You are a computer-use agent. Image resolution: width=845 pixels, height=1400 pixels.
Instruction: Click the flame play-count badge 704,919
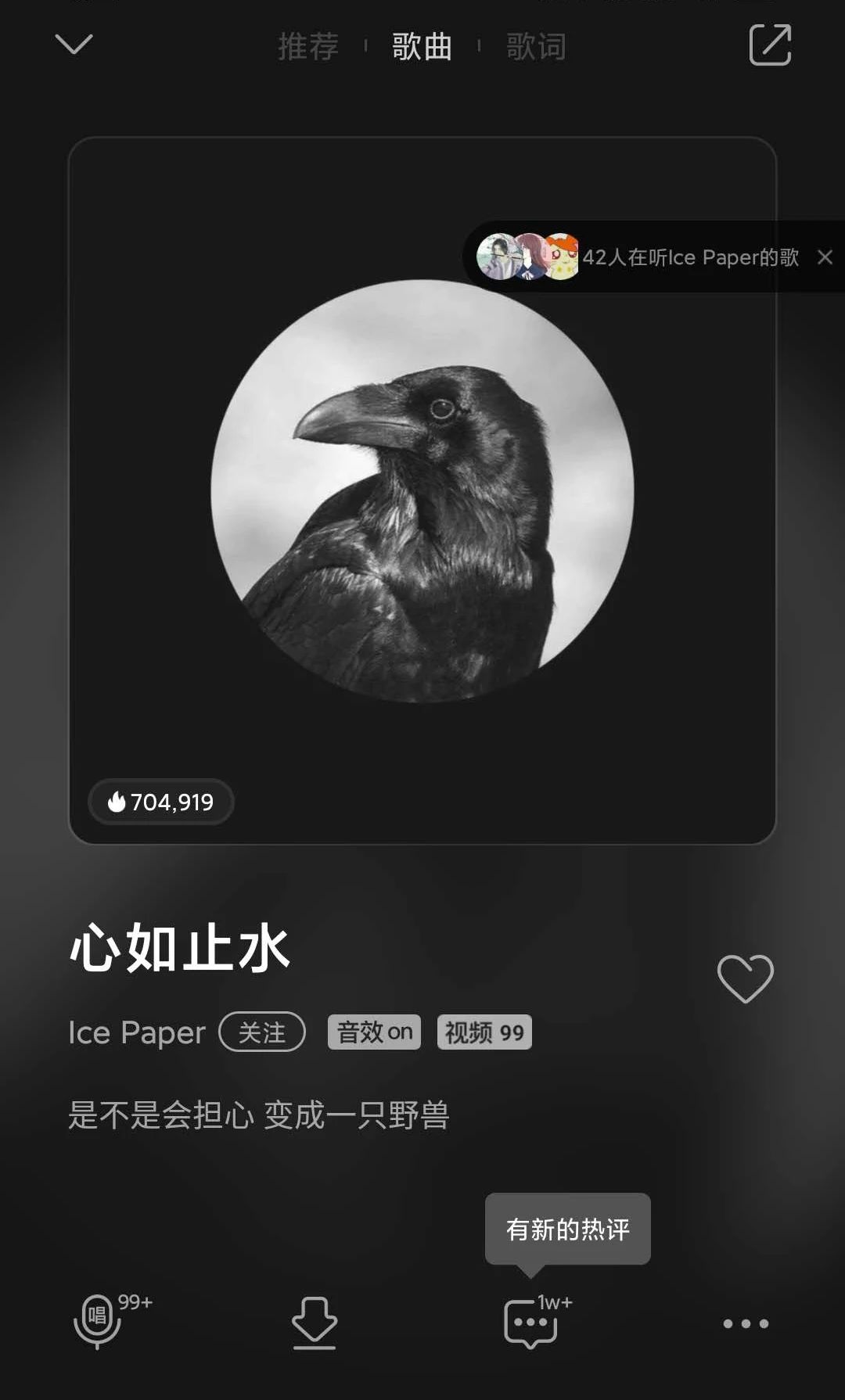coord(160,802)
